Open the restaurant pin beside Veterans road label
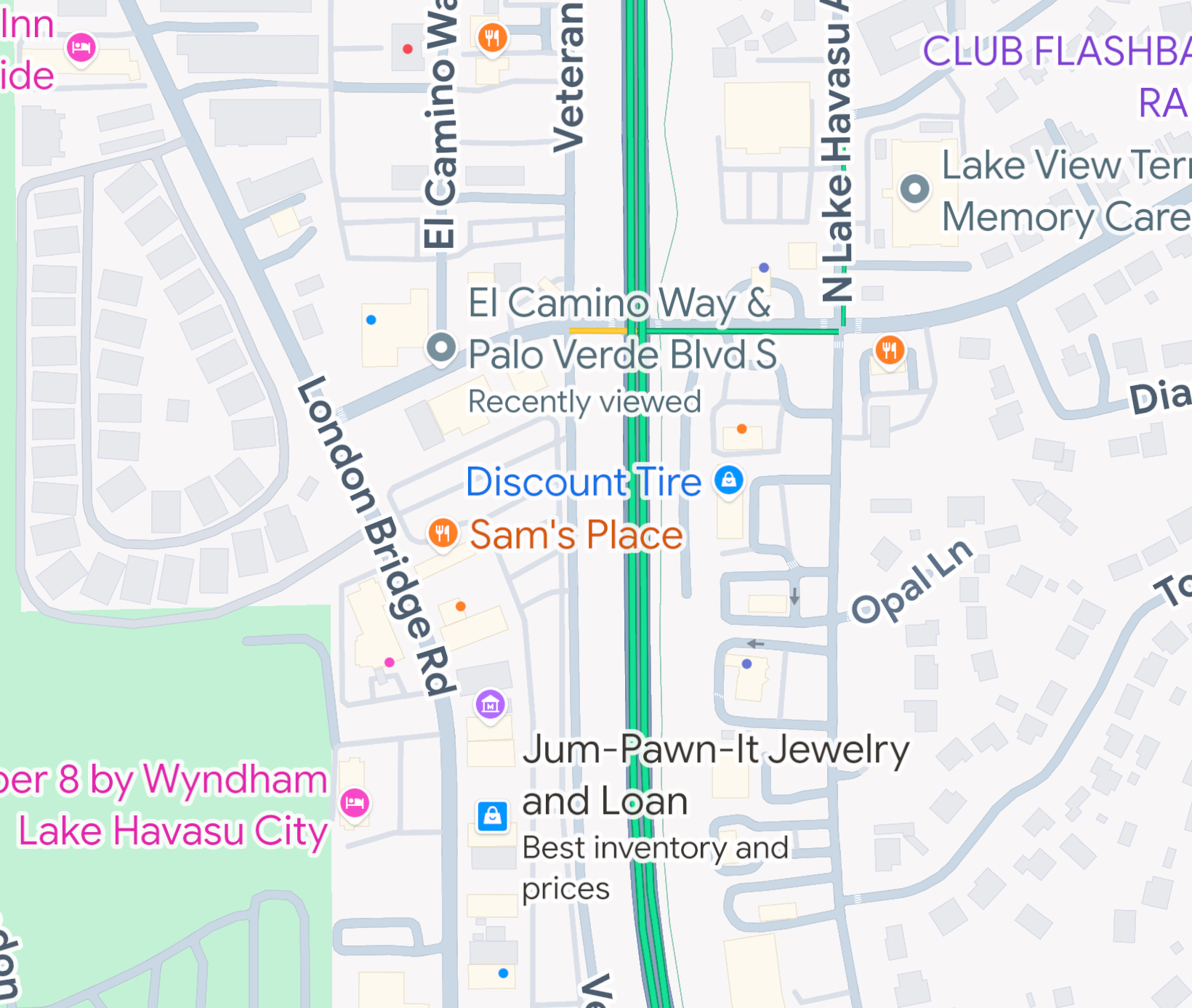 [x=492, y=37]
